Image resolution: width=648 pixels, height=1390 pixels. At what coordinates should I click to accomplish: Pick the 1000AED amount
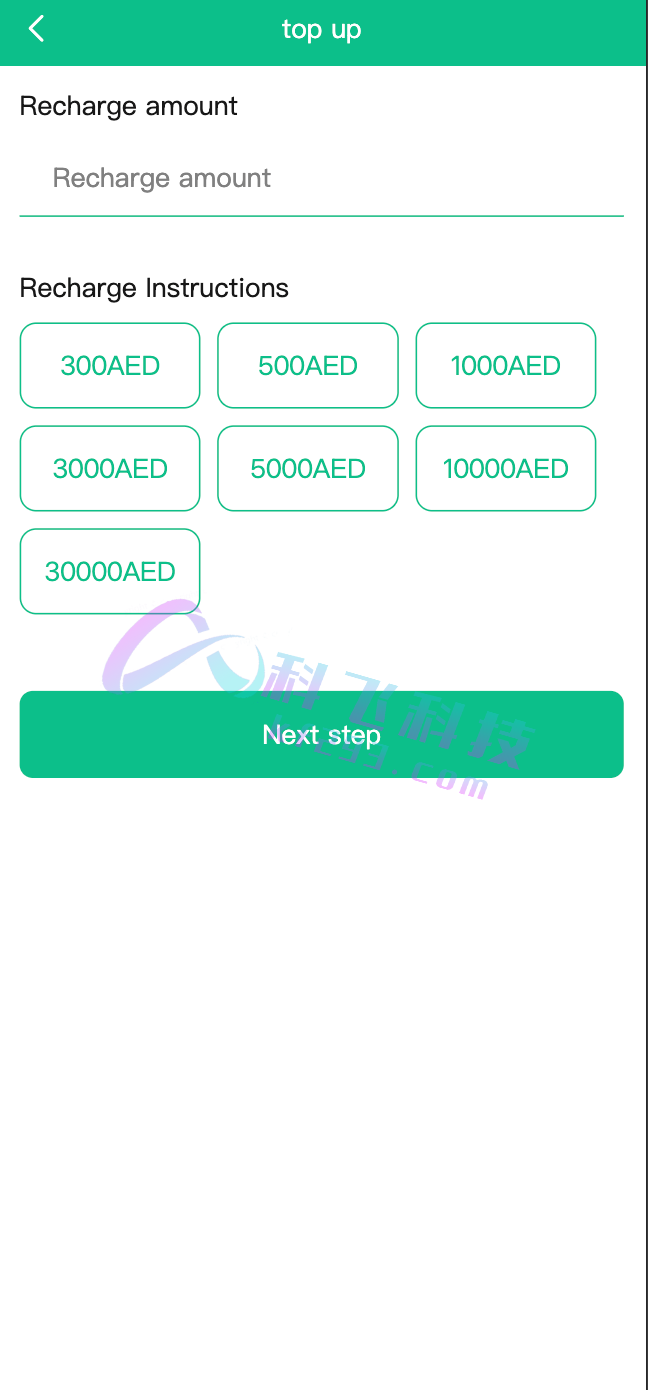[506, 366]
